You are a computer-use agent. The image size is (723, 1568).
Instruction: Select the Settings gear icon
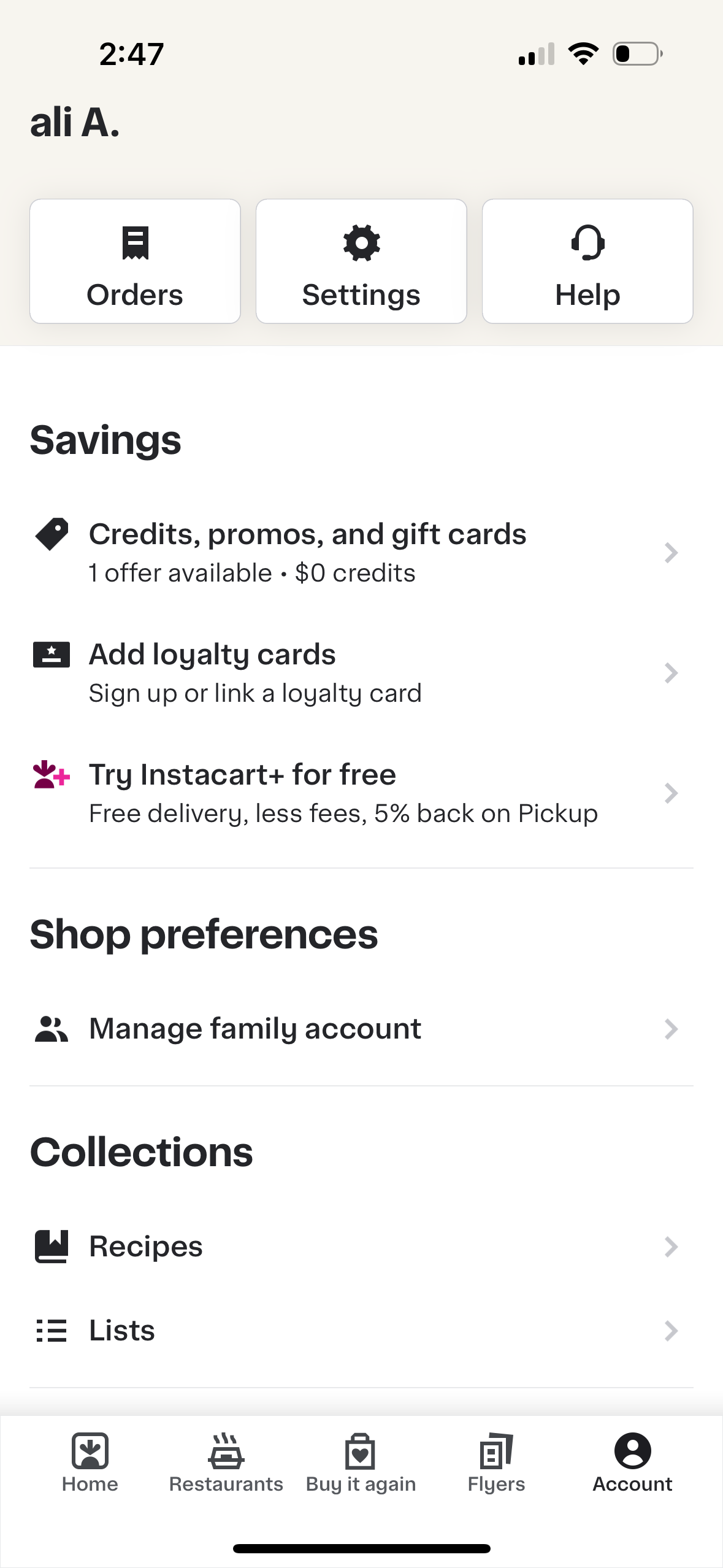(361, 243)
